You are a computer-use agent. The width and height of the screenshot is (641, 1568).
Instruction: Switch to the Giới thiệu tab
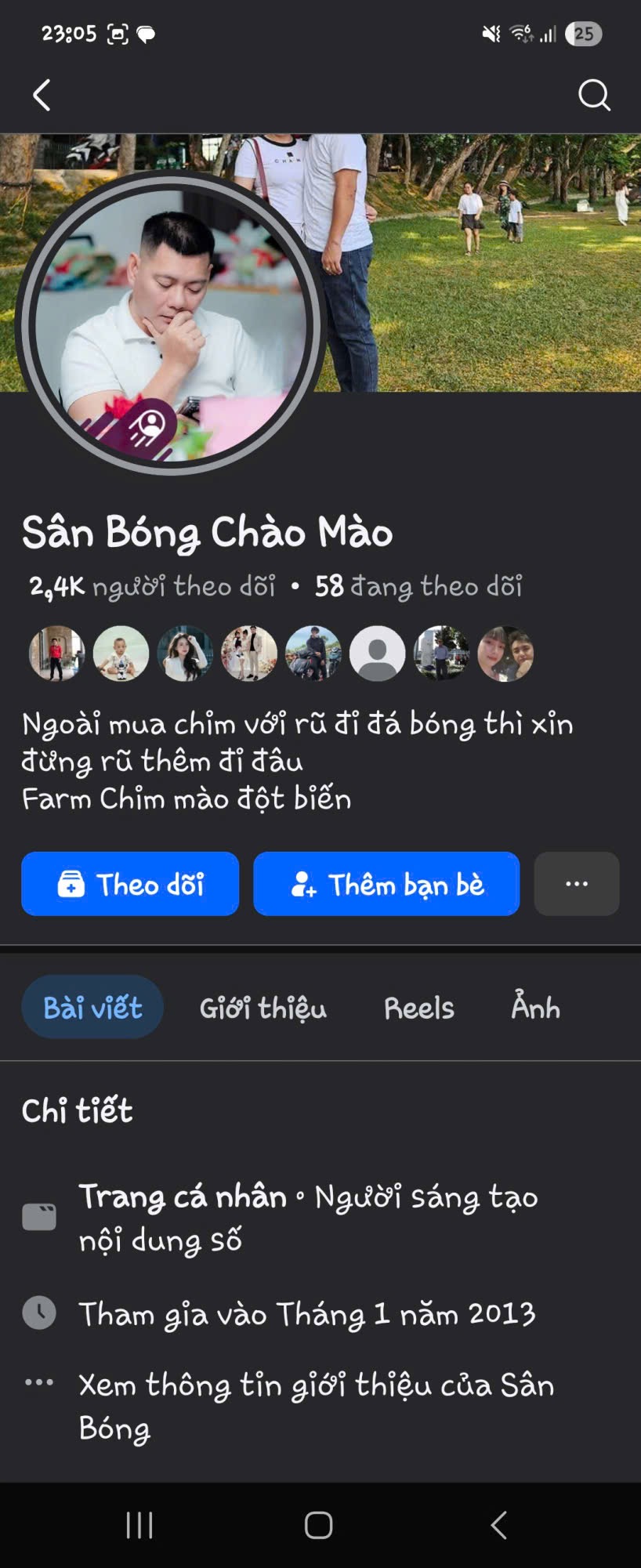coord(263,1008)
